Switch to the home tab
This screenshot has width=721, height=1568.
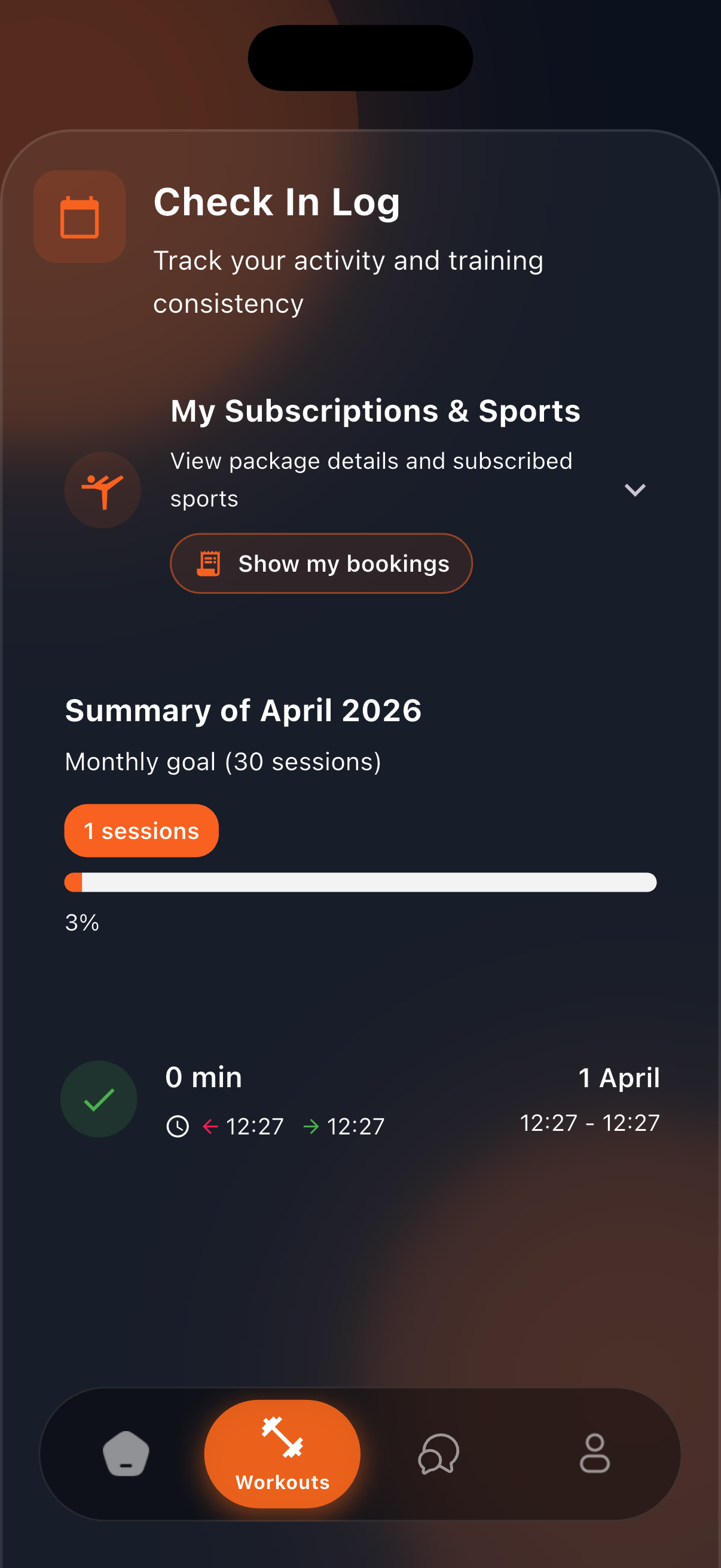tap(126, 1453)
